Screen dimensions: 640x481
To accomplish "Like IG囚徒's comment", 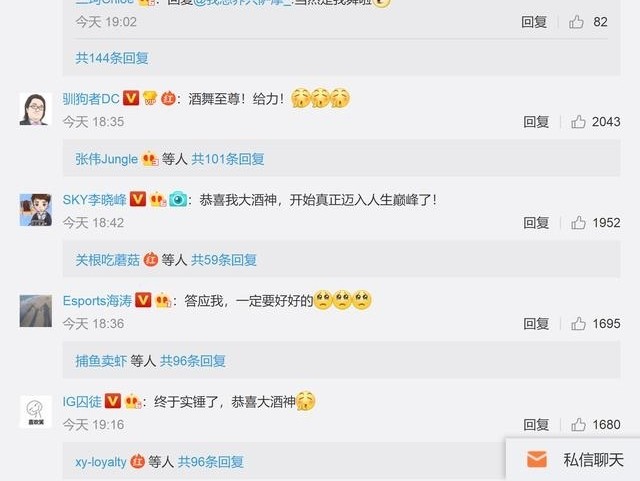I will click(579, 425).
